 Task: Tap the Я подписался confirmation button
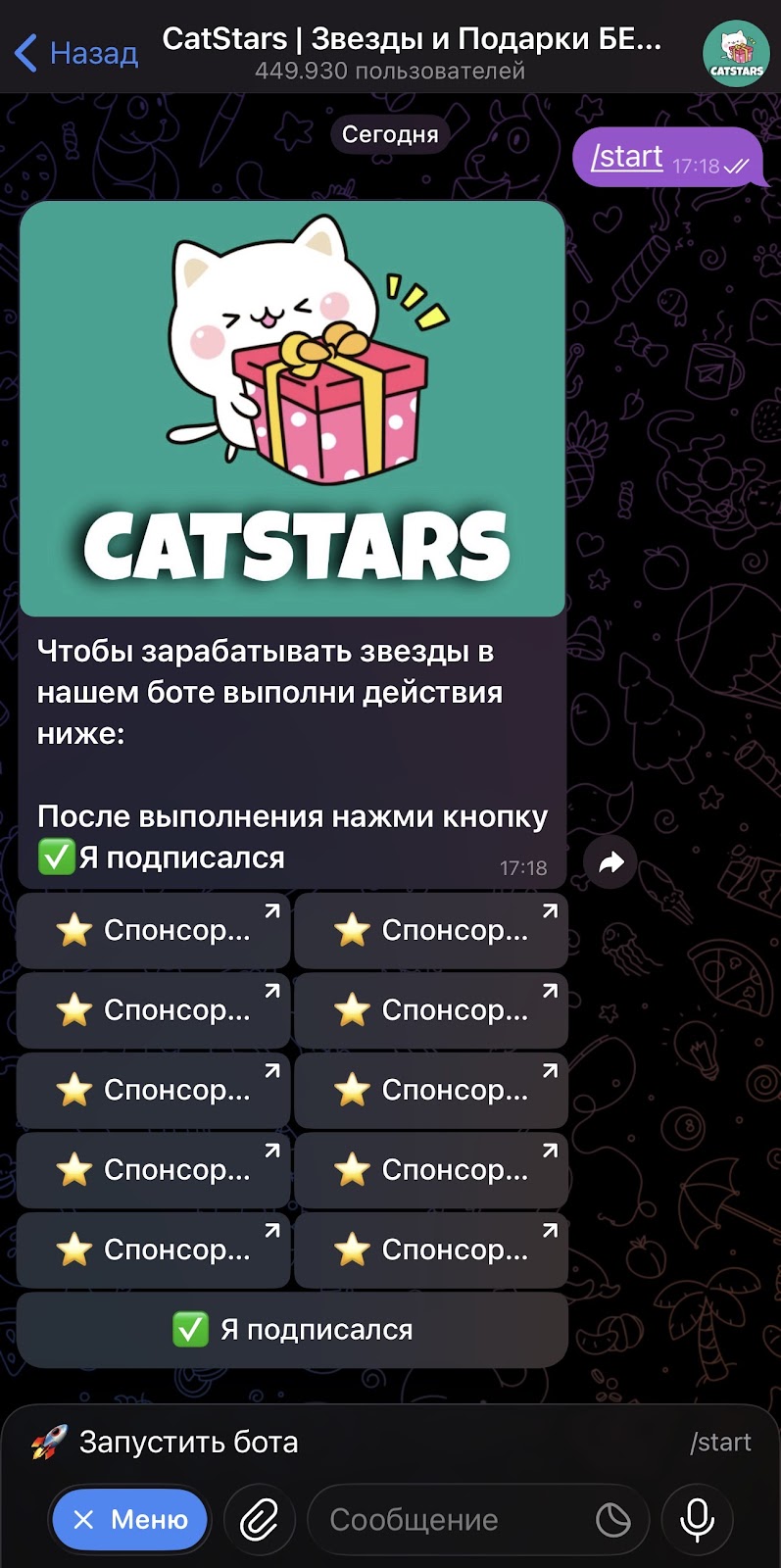[292, 1330]
